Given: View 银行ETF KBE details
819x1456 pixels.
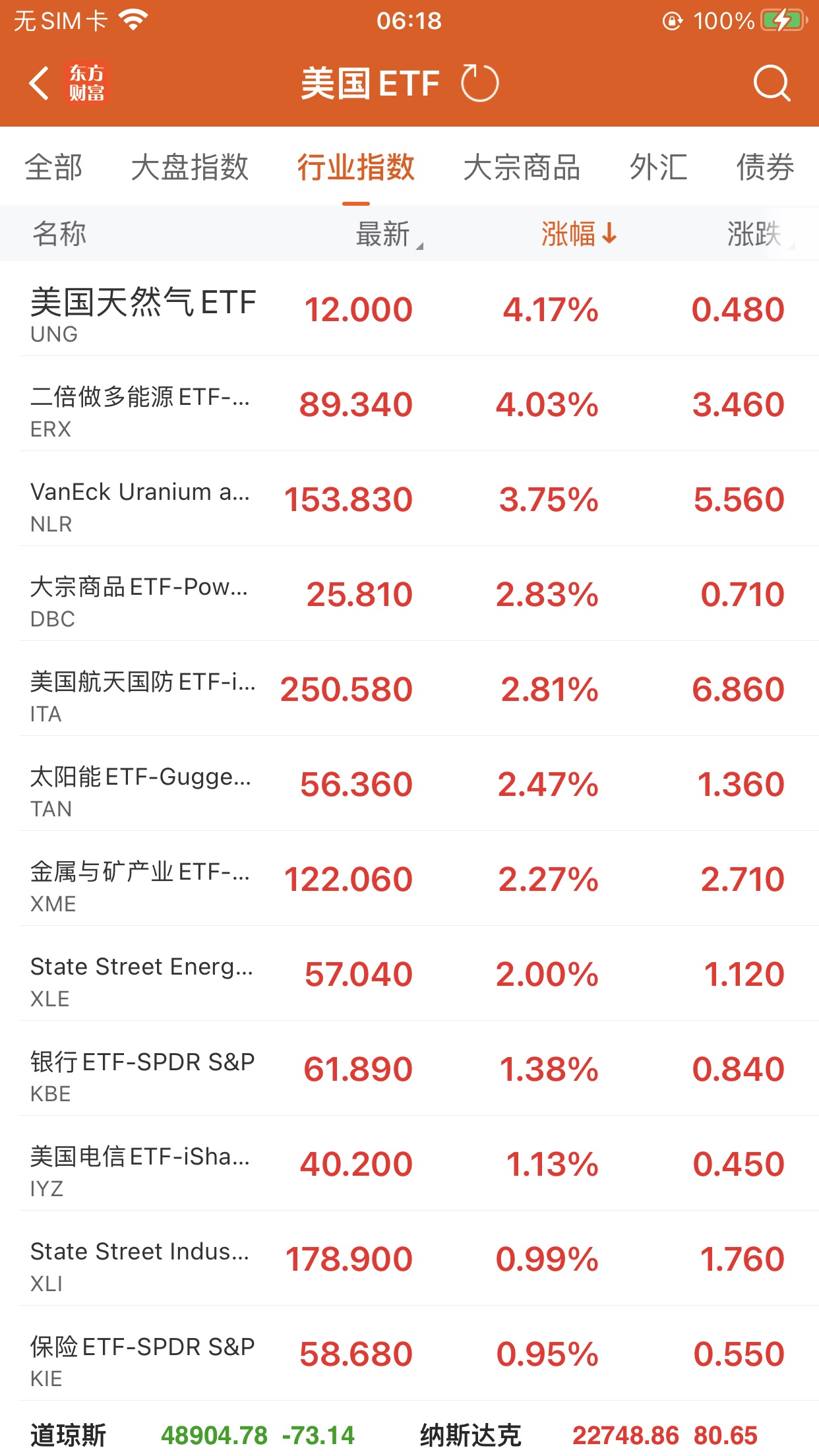Looking at the screenshot, I should pyautogui.click(x=409, y=1070).
